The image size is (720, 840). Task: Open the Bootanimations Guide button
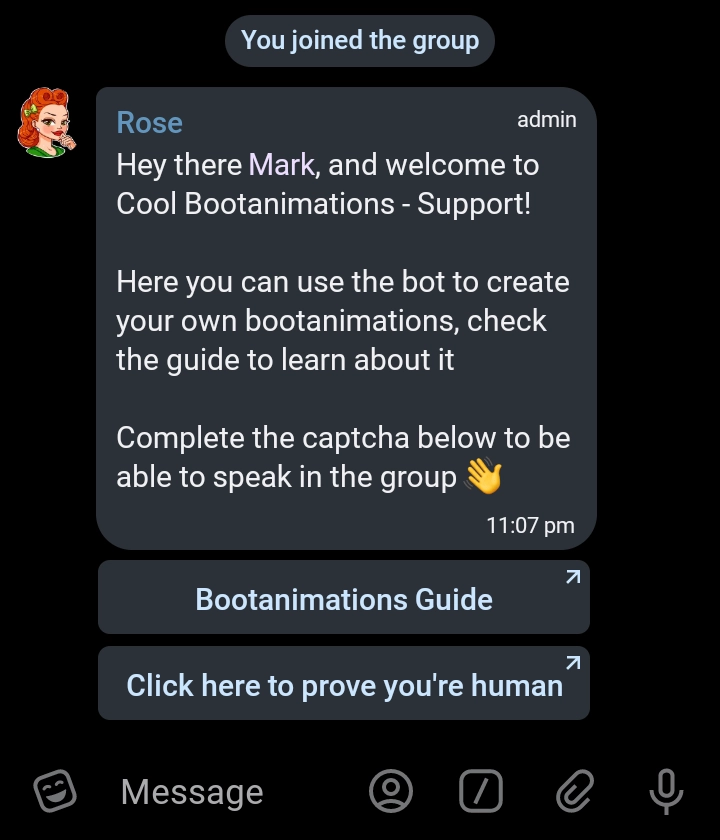tap(344, 598)
